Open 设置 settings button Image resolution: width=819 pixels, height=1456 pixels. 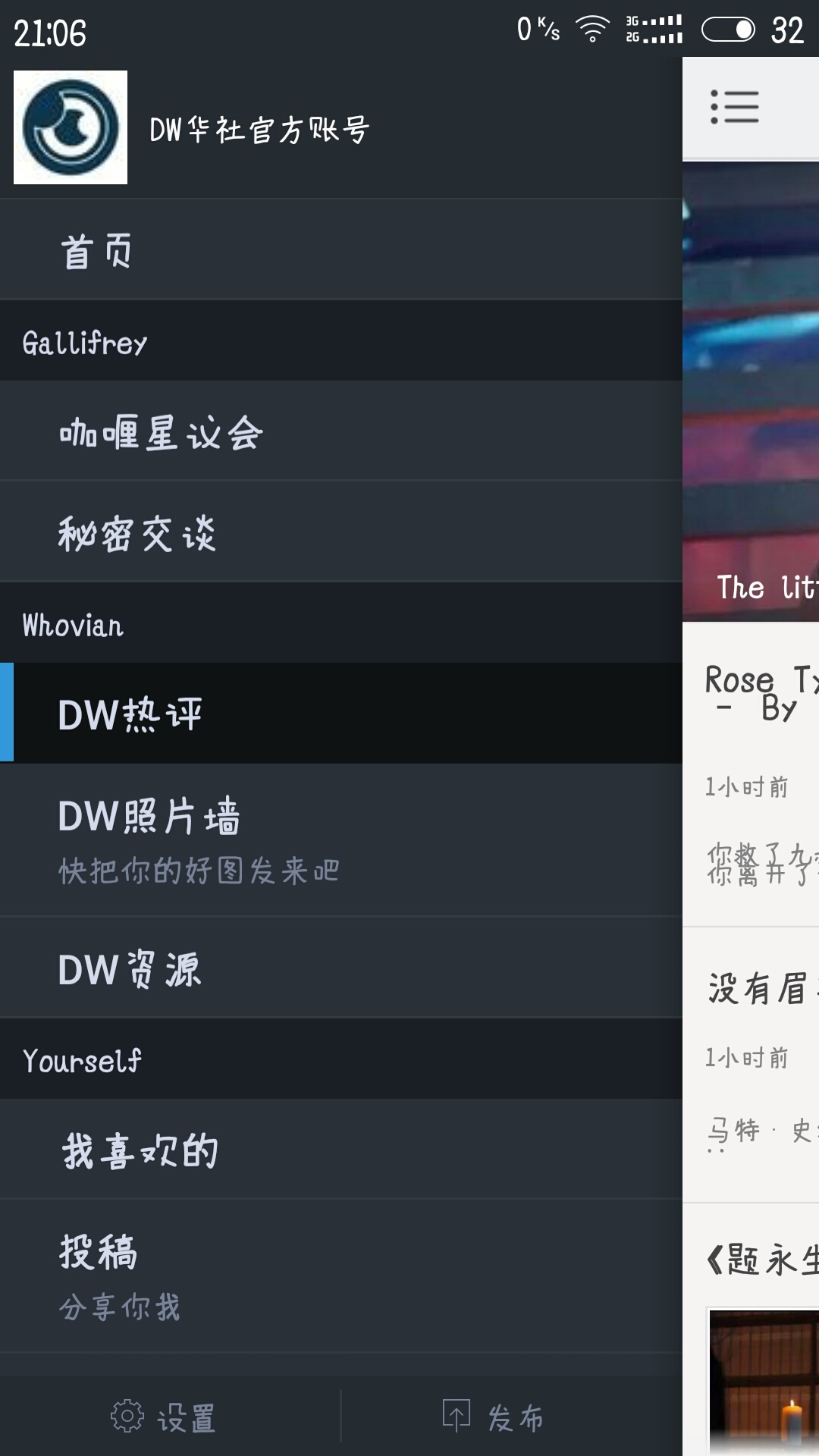tap(164, 1417)
